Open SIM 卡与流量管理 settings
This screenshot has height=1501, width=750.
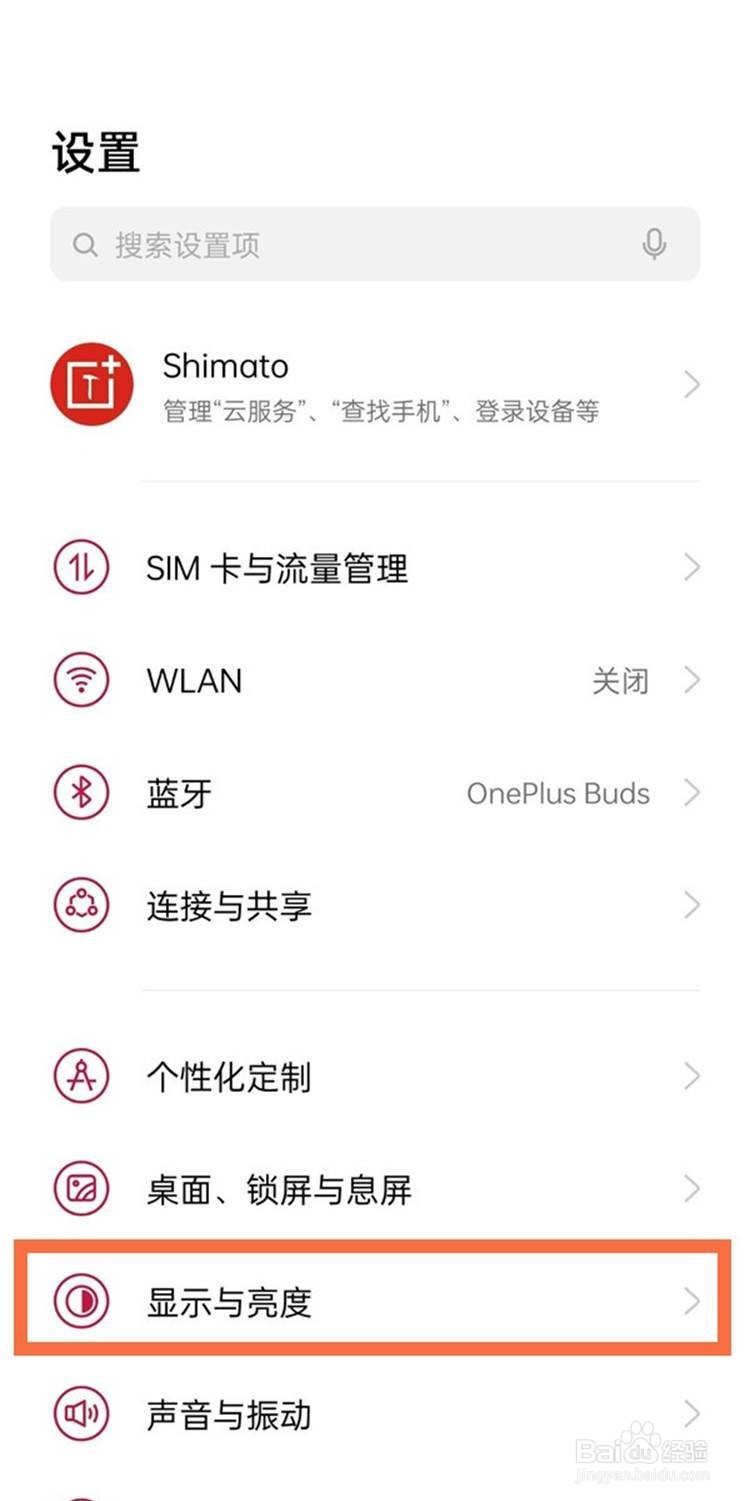(375, 568)
